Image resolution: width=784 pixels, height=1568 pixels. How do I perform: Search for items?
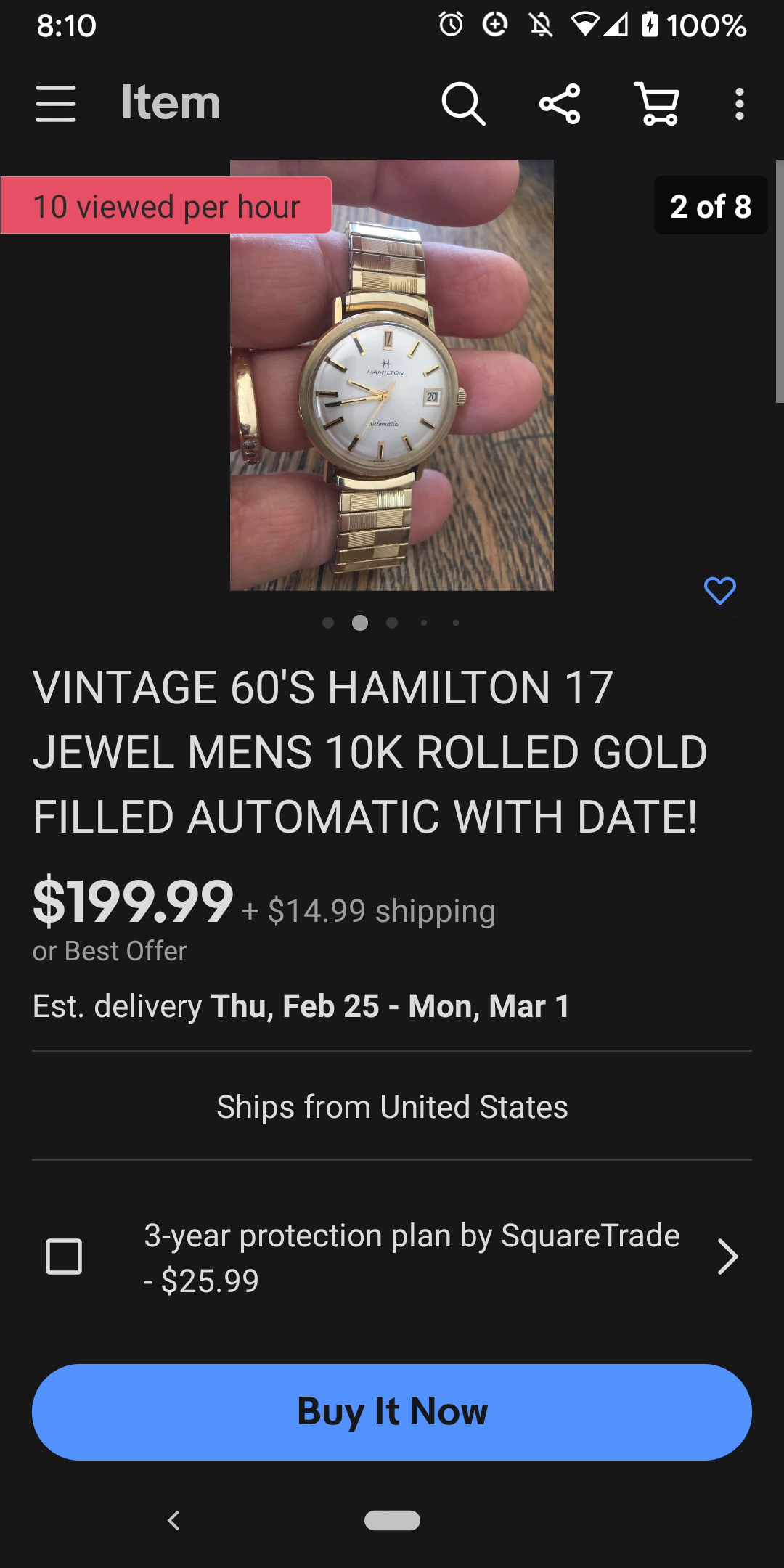463,104
